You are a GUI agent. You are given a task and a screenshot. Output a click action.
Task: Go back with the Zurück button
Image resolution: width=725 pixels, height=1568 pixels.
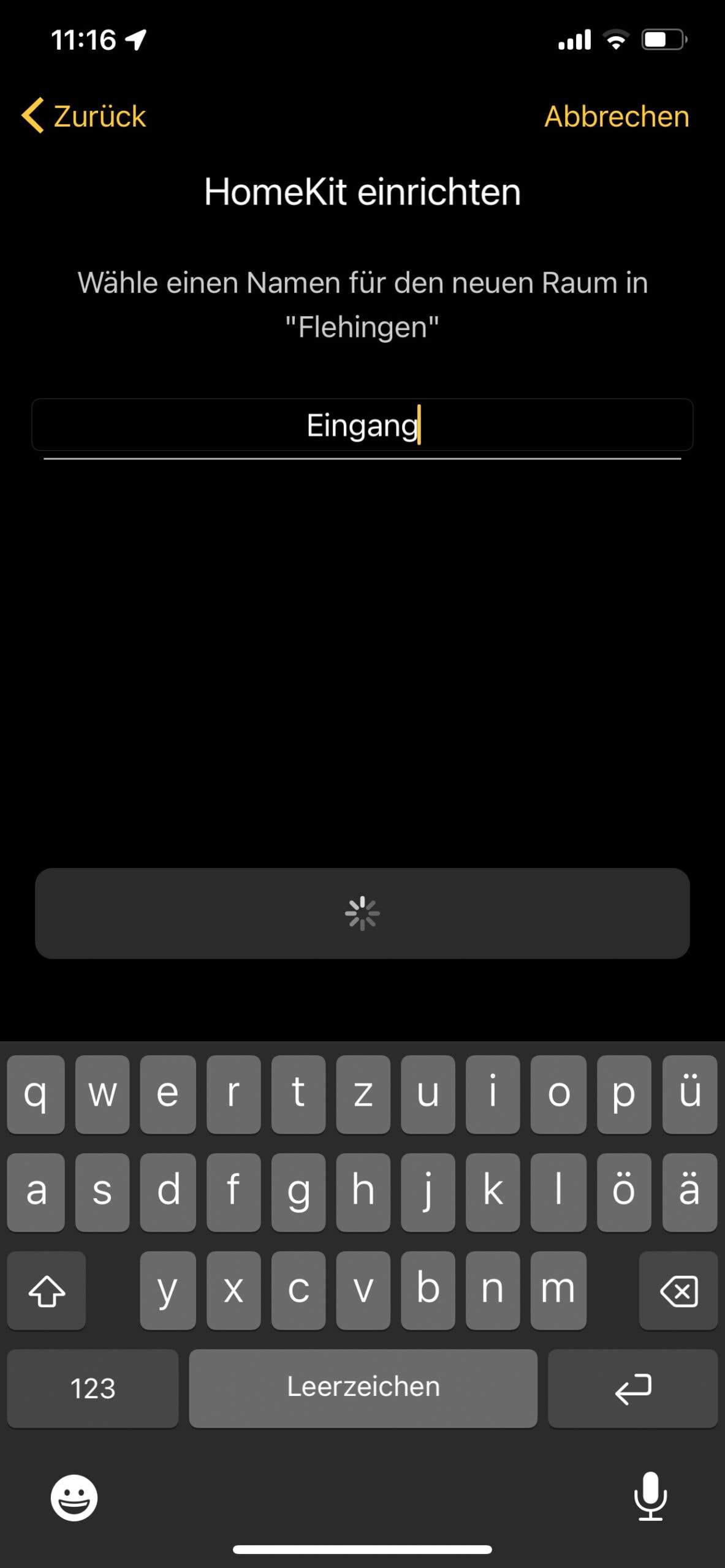(x=85, y=116)
